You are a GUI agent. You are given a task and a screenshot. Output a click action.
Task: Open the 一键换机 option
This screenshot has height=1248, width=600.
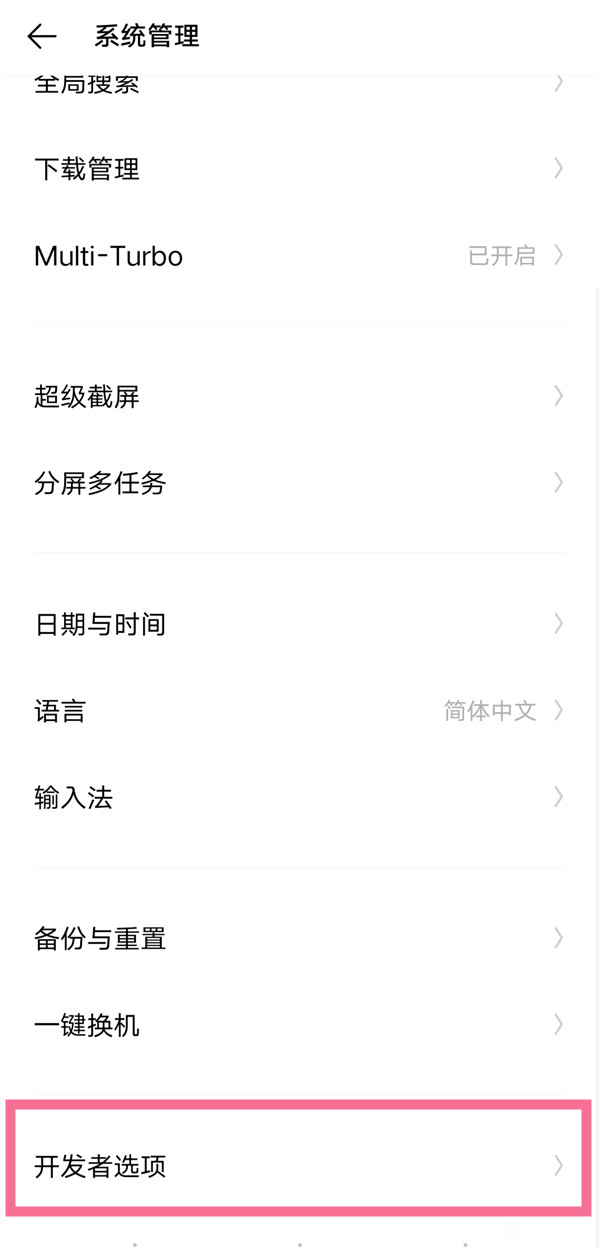point(300,1025)
